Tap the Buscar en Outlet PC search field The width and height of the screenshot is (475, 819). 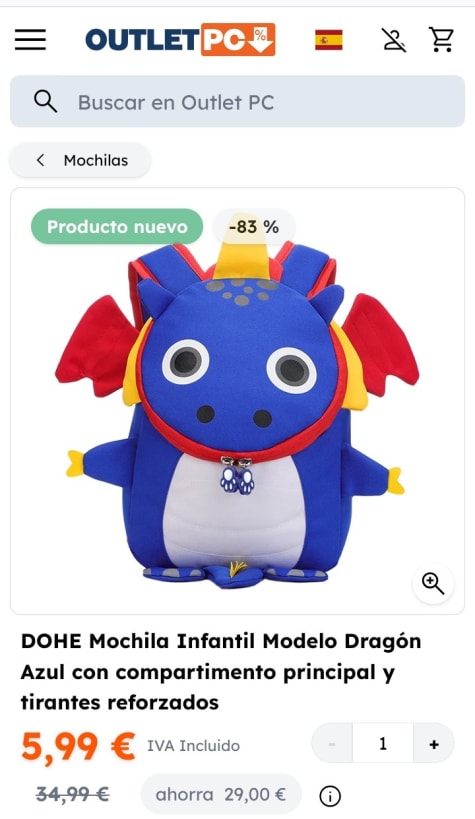[x=237, y=101]
